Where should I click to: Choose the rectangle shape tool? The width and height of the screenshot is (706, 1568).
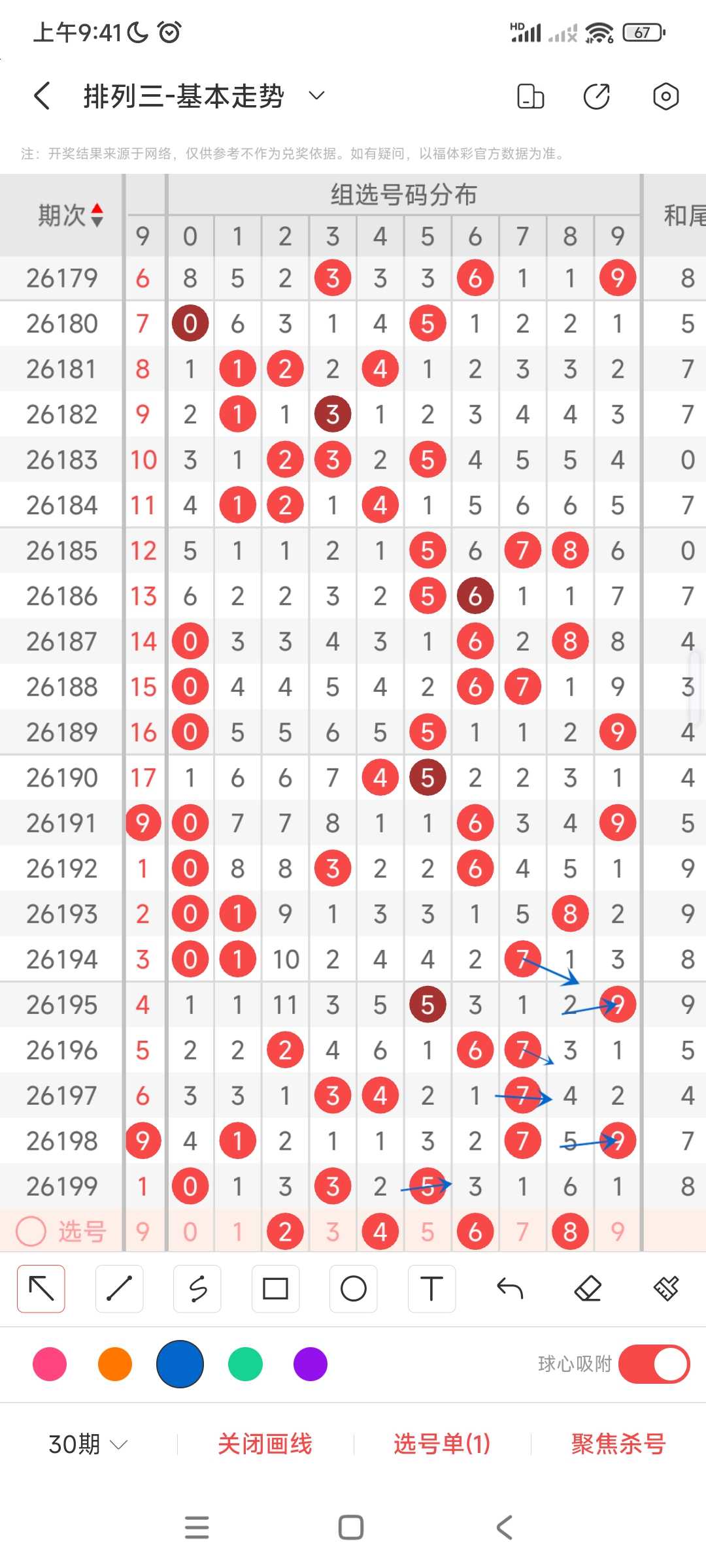tap(275, 1288)
